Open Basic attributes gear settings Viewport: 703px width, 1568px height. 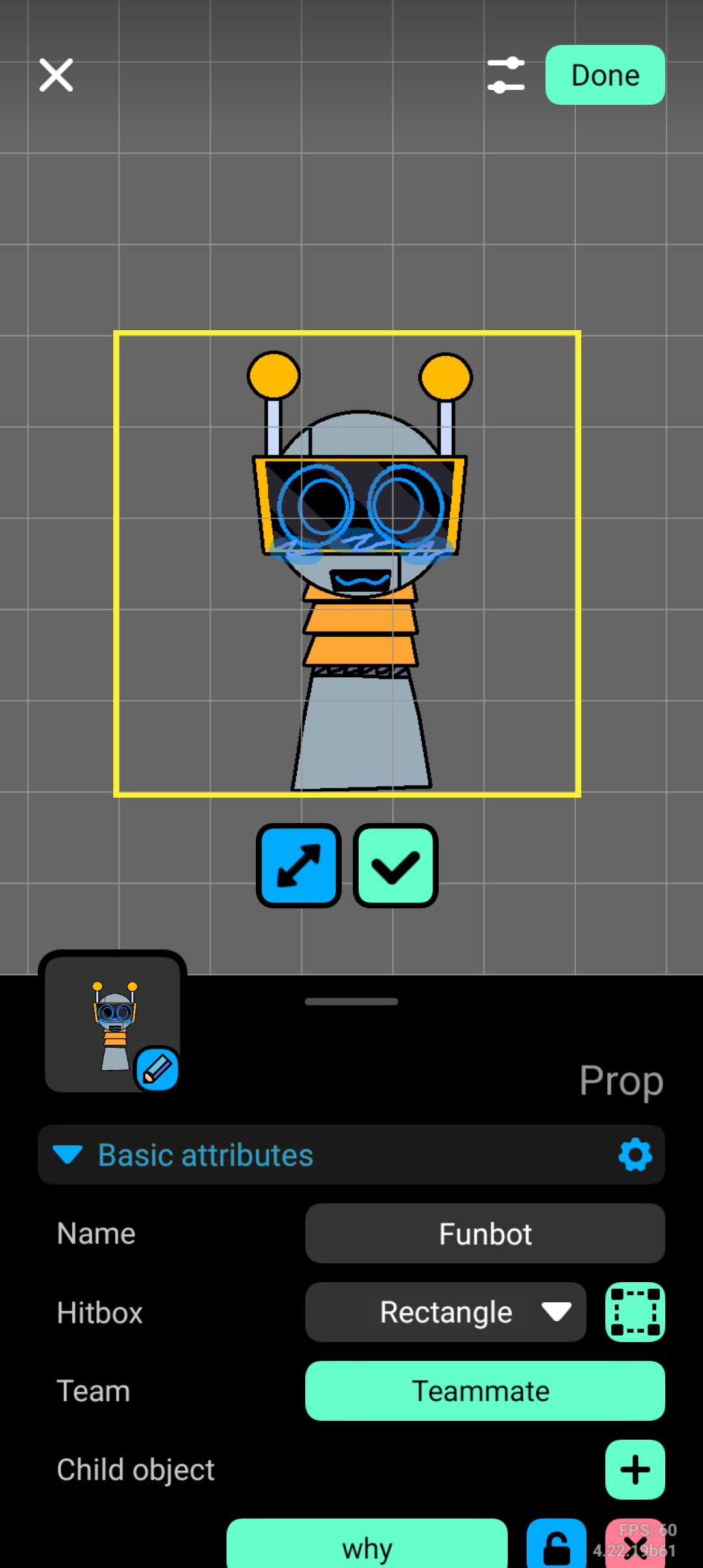[x=635, y=1155]
